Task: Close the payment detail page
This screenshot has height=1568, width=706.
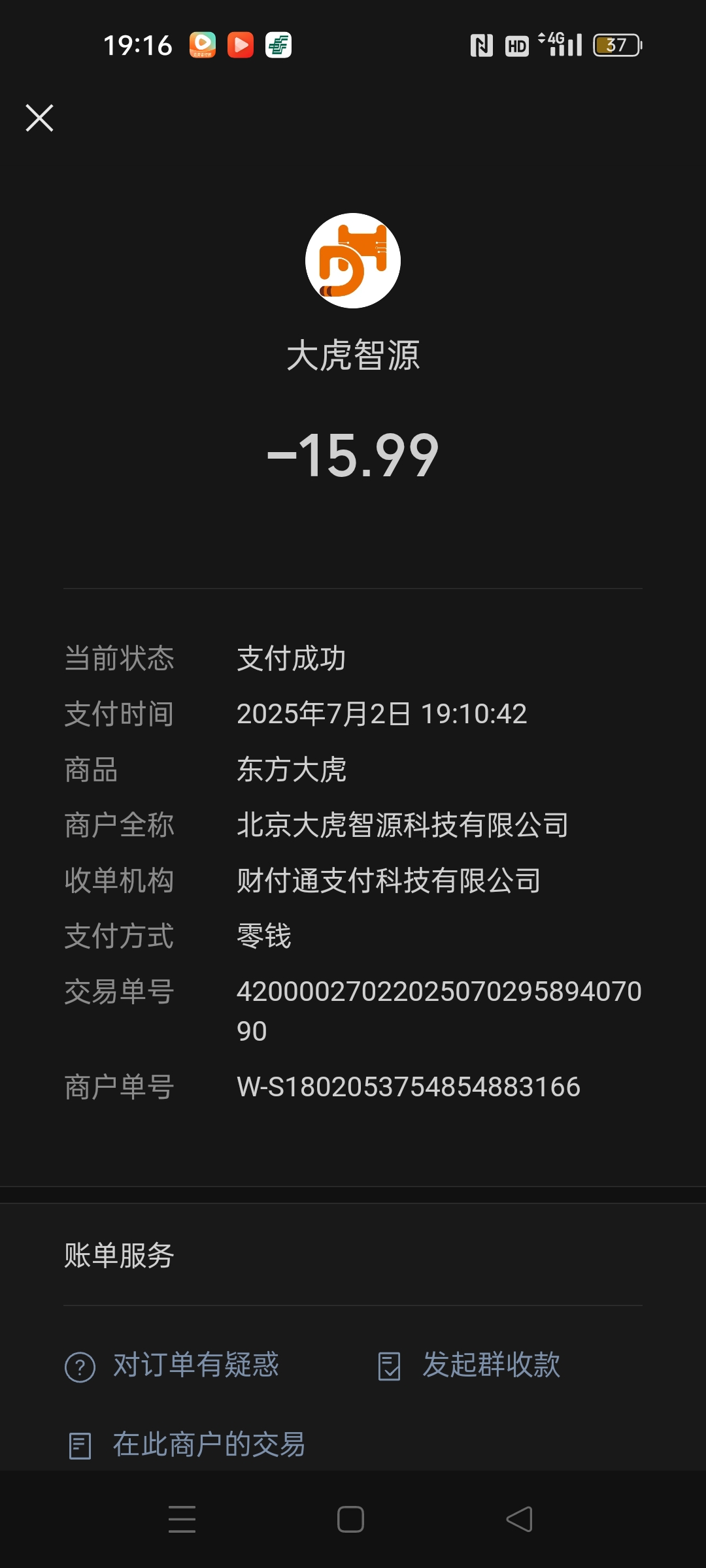Action: point(39,118)
